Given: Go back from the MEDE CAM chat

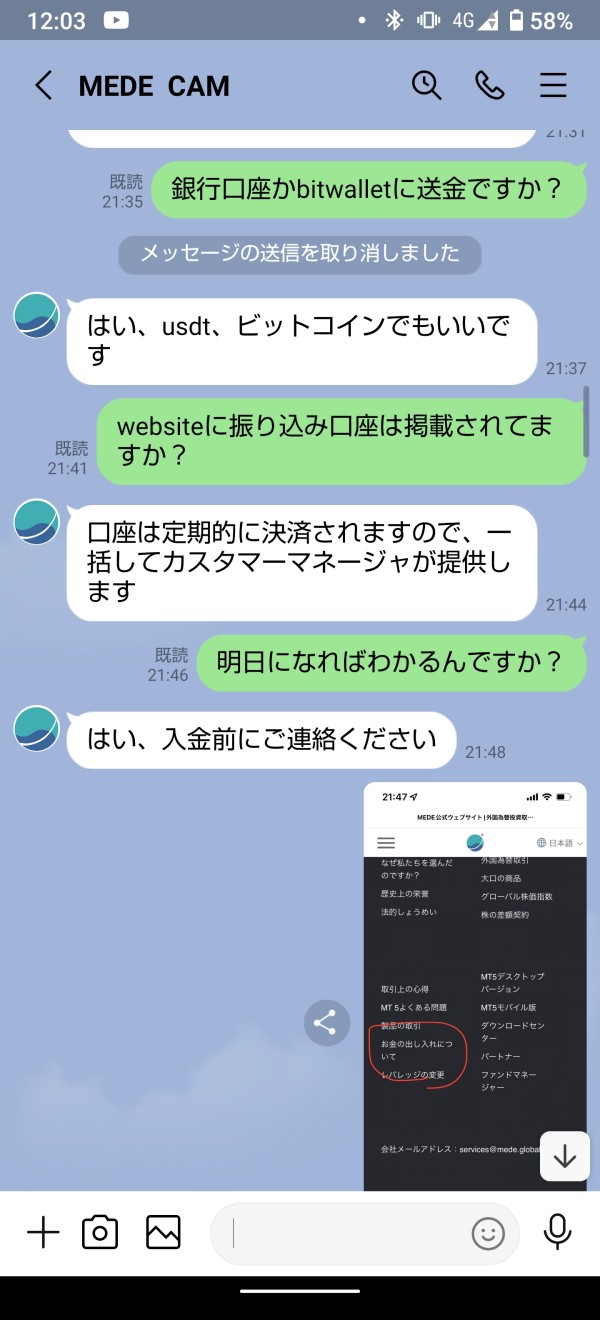Looking at the screenshot, I should 43,86.
